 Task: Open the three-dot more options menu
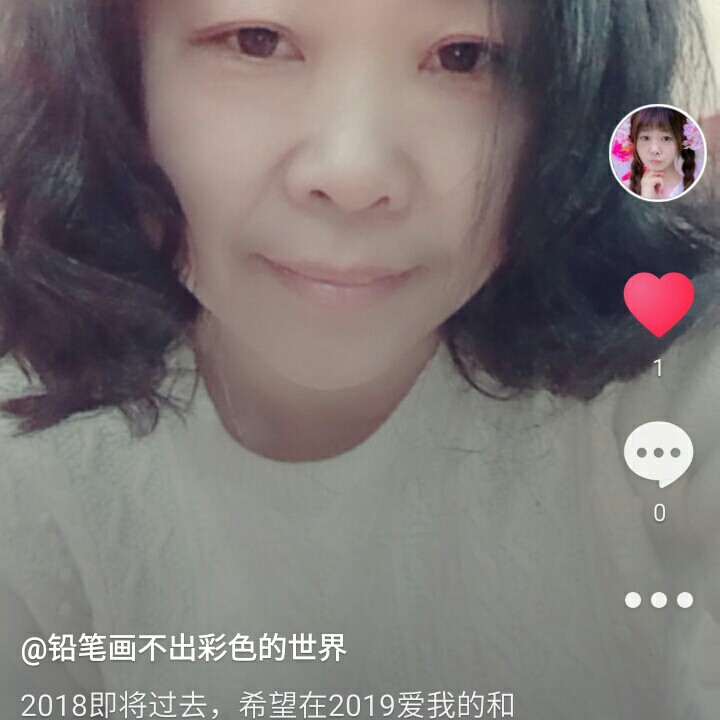point(658,600)
